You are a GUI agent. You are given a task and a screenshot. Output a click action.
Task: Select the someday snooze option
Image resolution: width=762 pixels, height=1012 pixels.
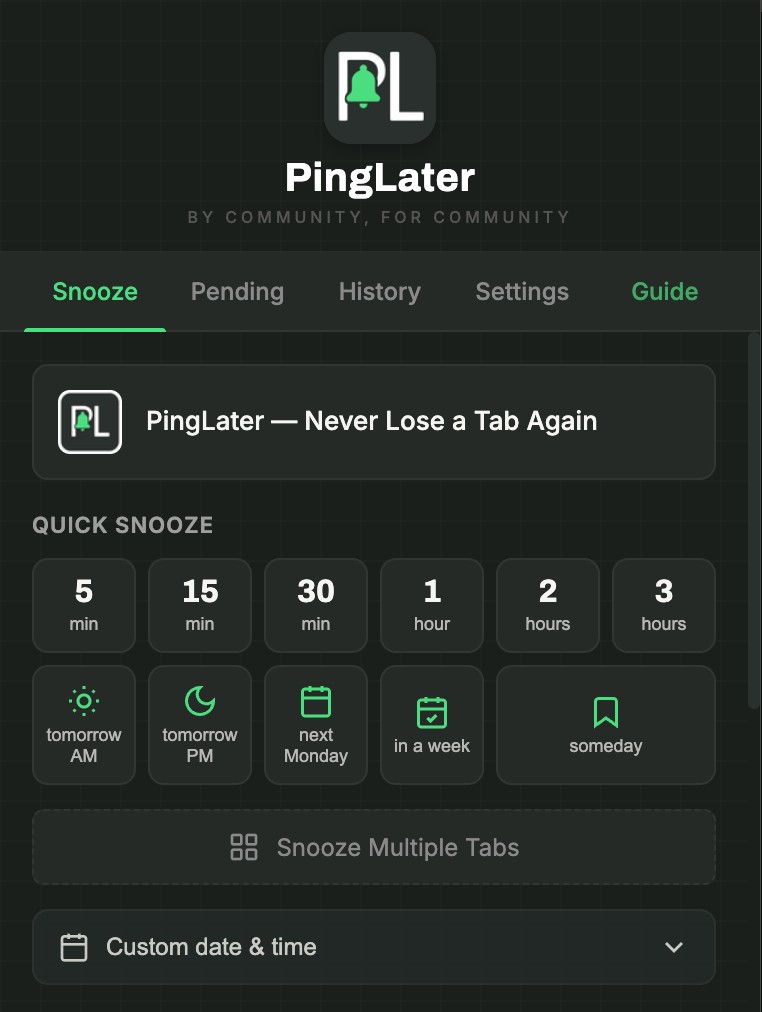click(x=605, y=725)
